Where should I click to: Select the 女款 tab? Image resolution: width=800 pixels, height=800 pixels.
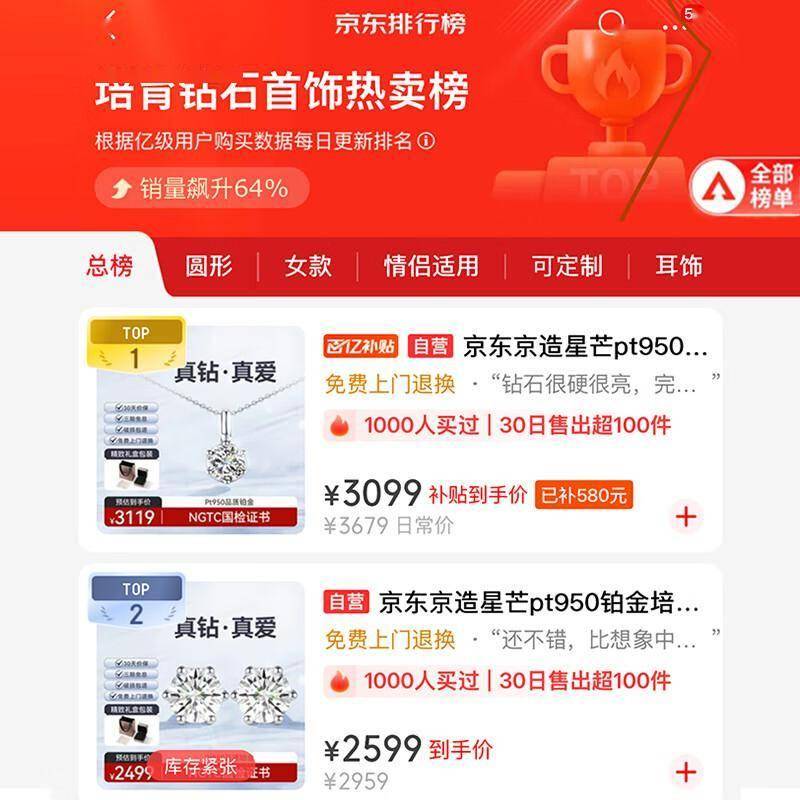tap(308, 266)
